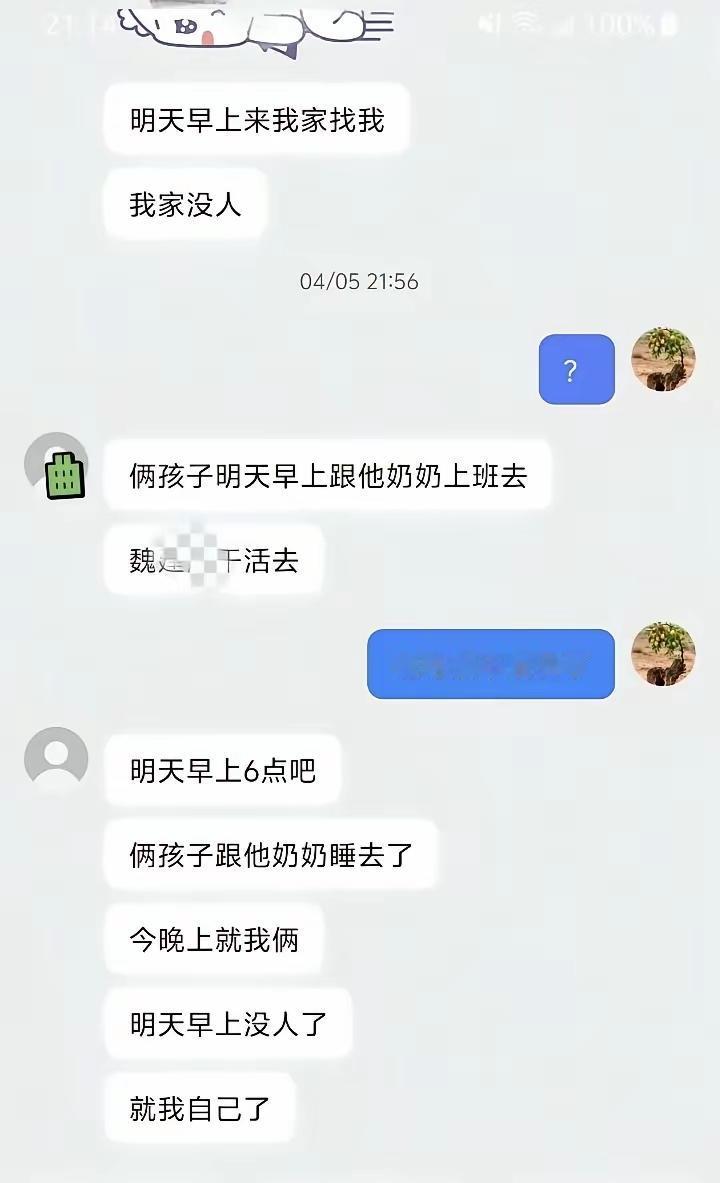Tap the bubble saying 就我自己了
Image resolution: width=720 pixels, height=1183 pixels.
coord(198,1107)
